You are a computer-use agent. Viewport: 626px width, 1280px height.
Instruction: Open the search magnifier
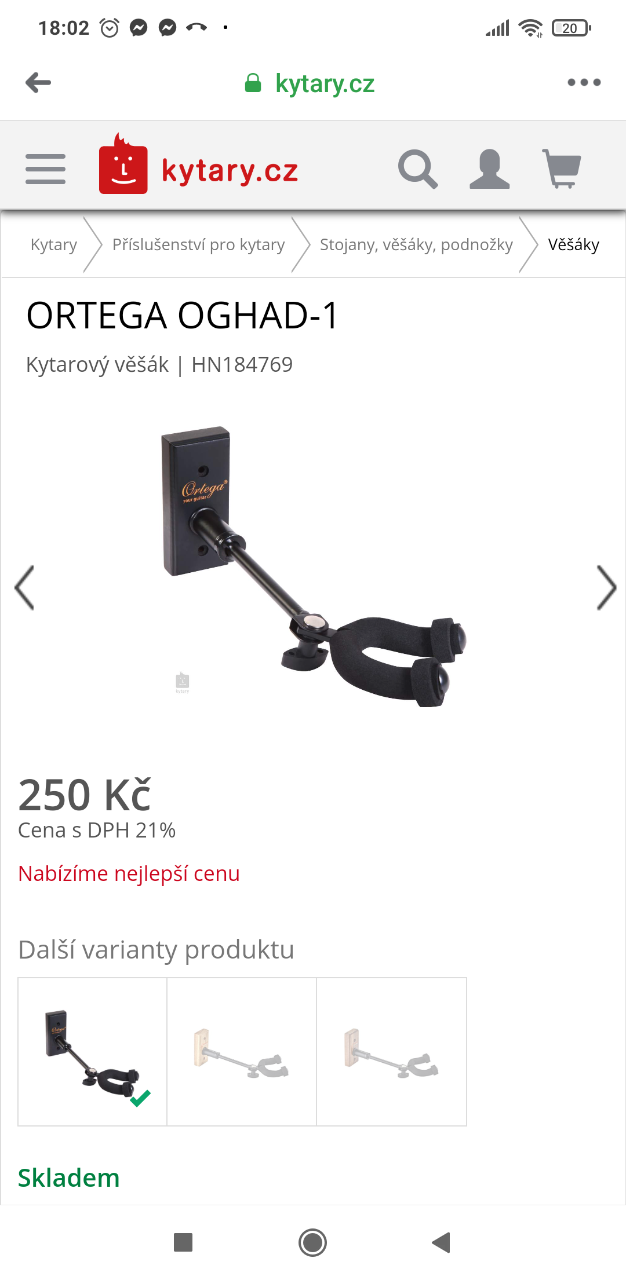pos(418,169)
